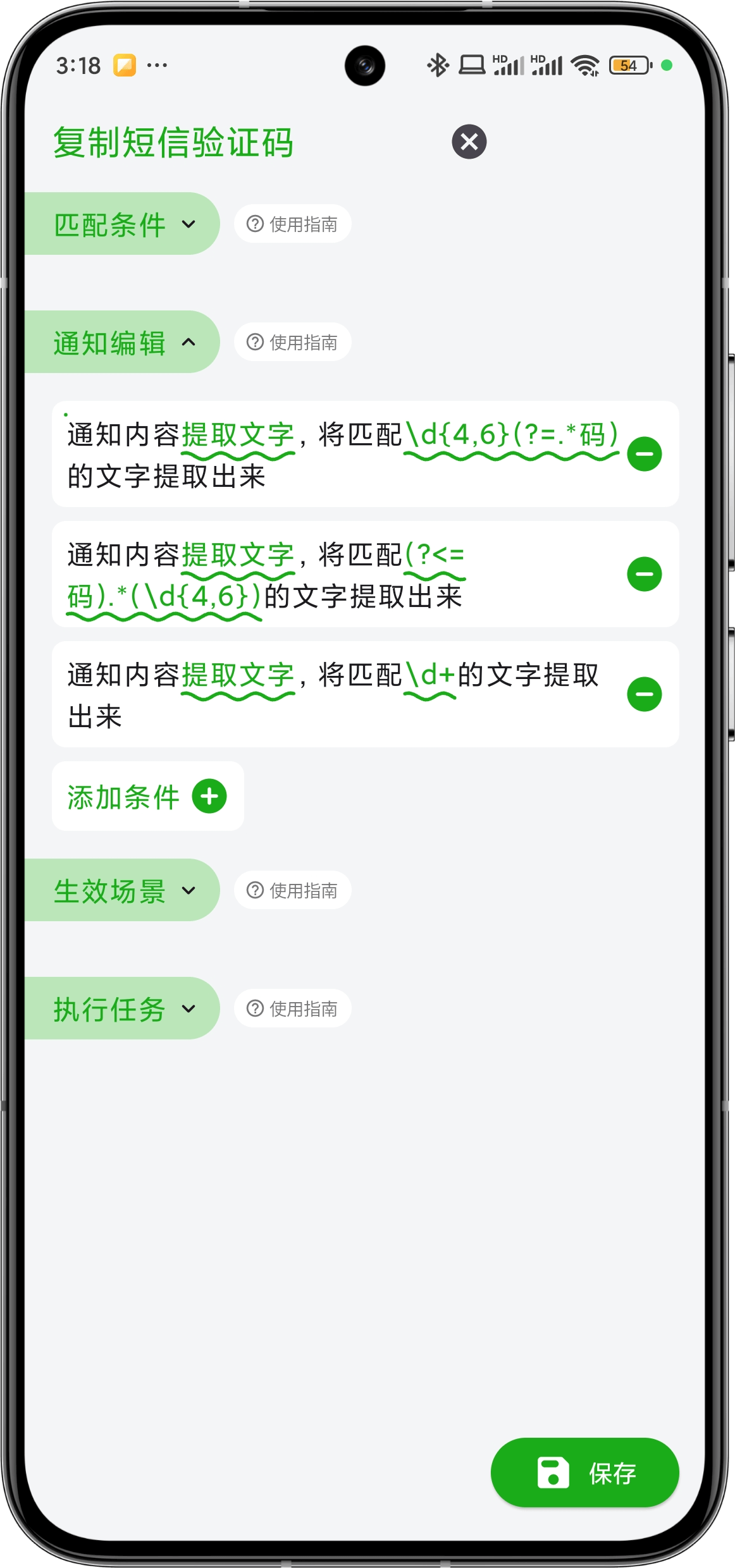
Task: Close the 复制短信验证码 editor
Action: (x=469, y=142)
